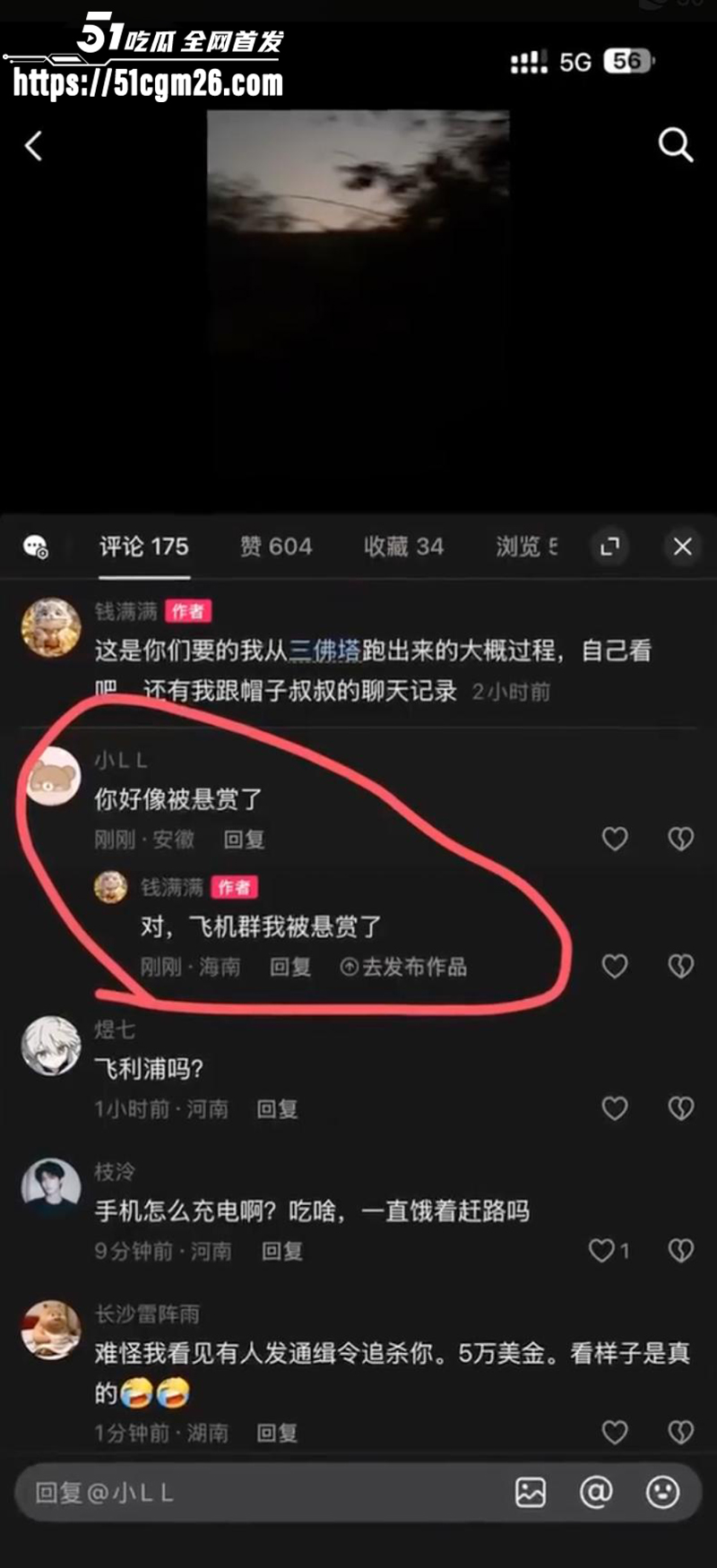Like 小LL's comment with the heart icon

[x=615, y=839]
